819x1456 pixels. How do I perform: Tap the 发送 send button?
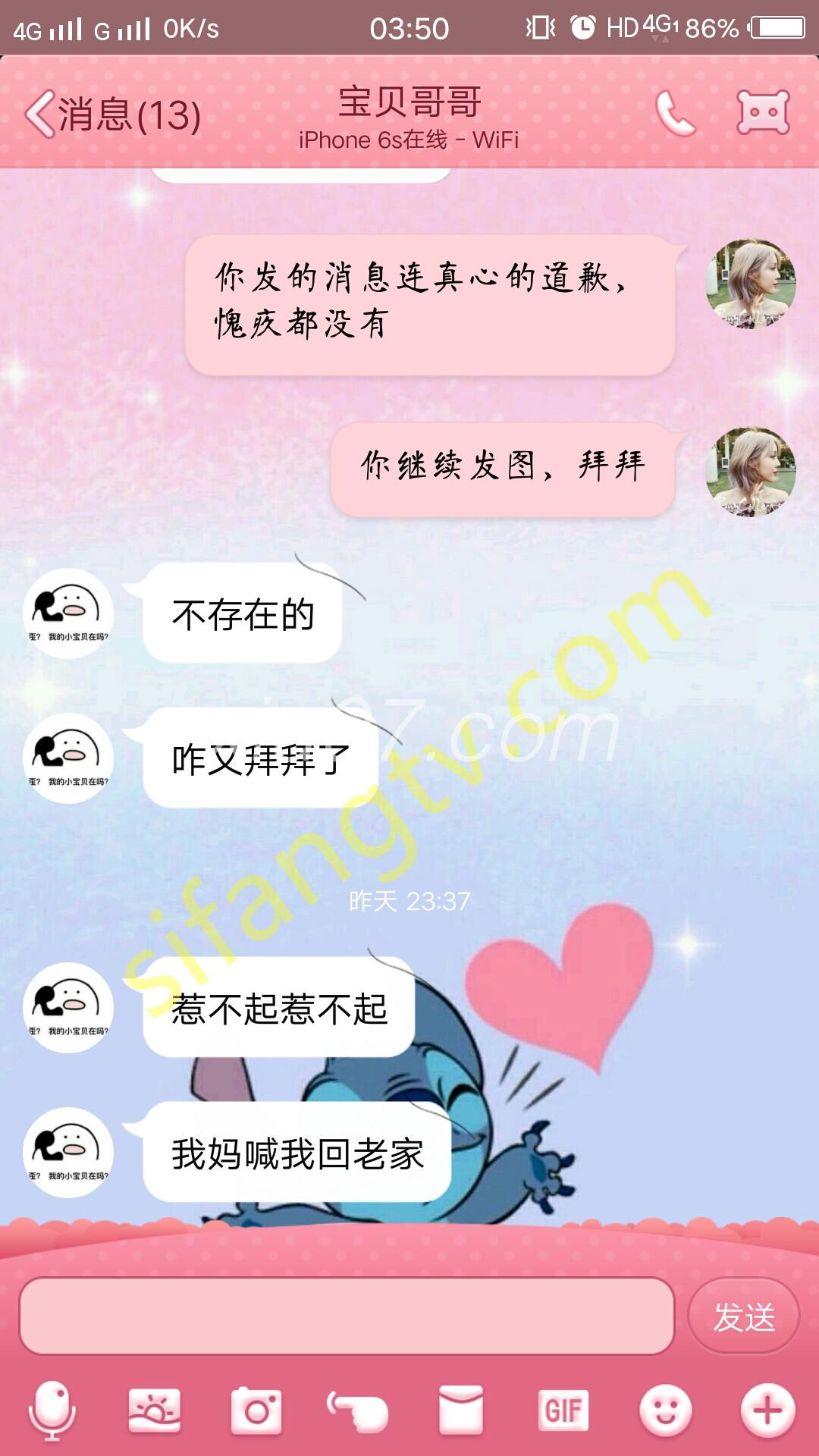point(743,1316)
